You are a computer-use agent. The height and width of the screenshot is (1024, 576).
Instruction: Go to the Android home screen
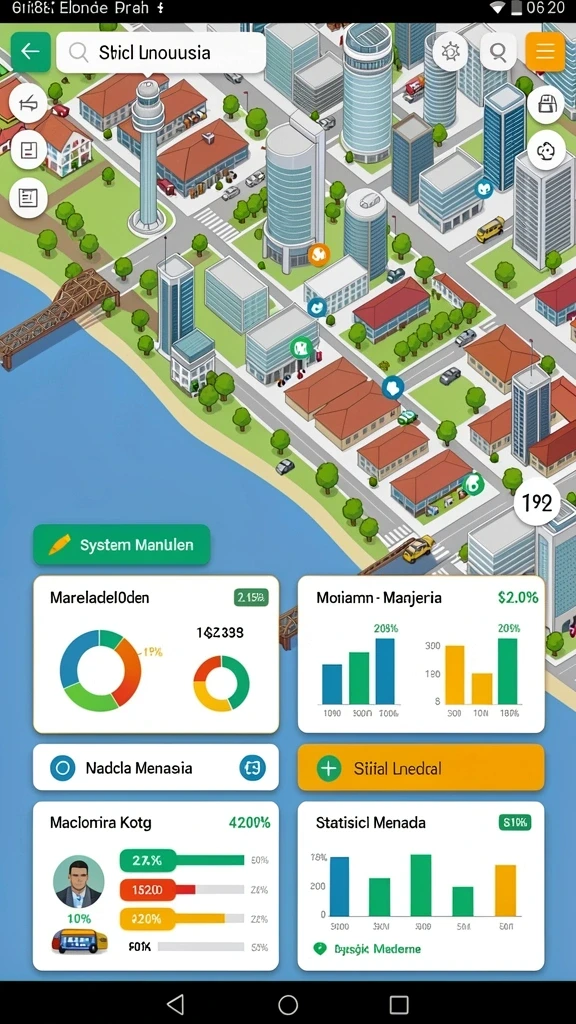[288, 1004]
